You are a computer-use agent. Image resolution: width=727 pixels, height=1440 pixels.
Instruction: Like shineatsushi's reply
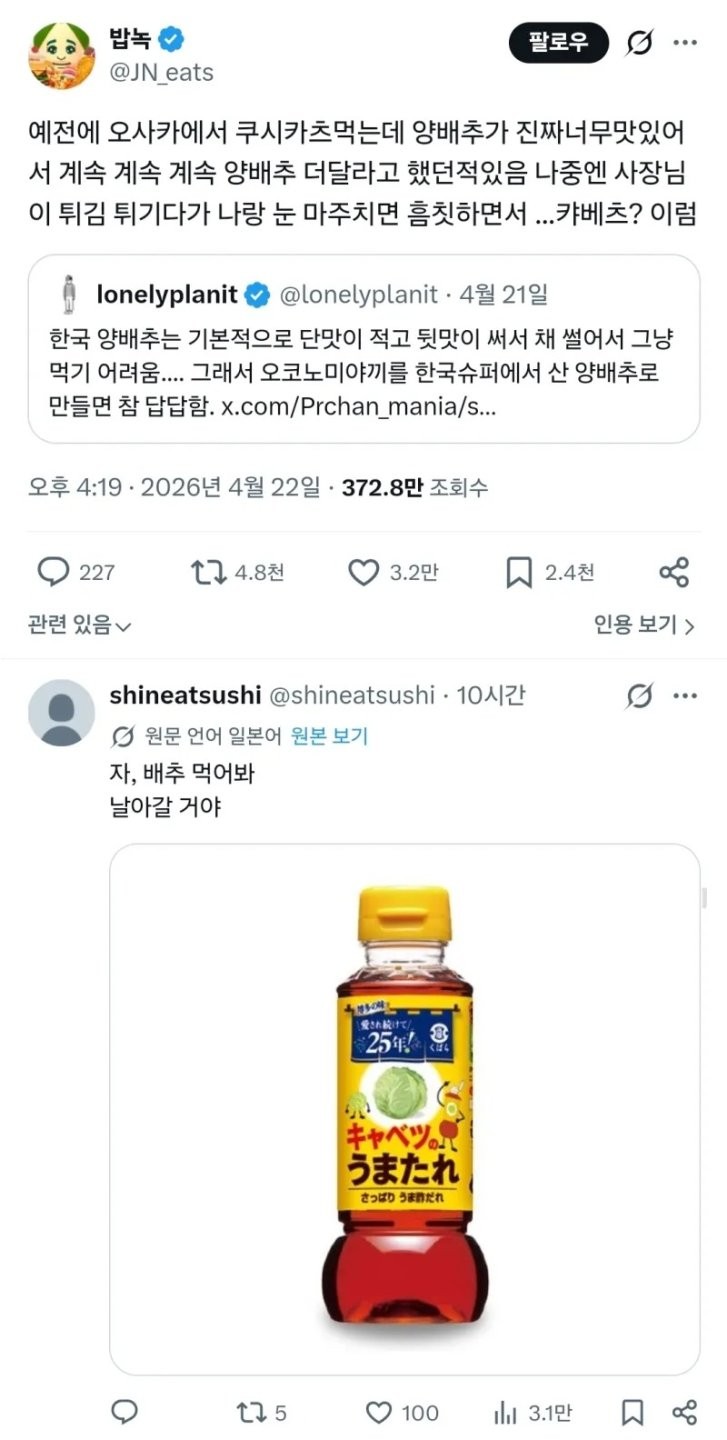point(379,1412)
